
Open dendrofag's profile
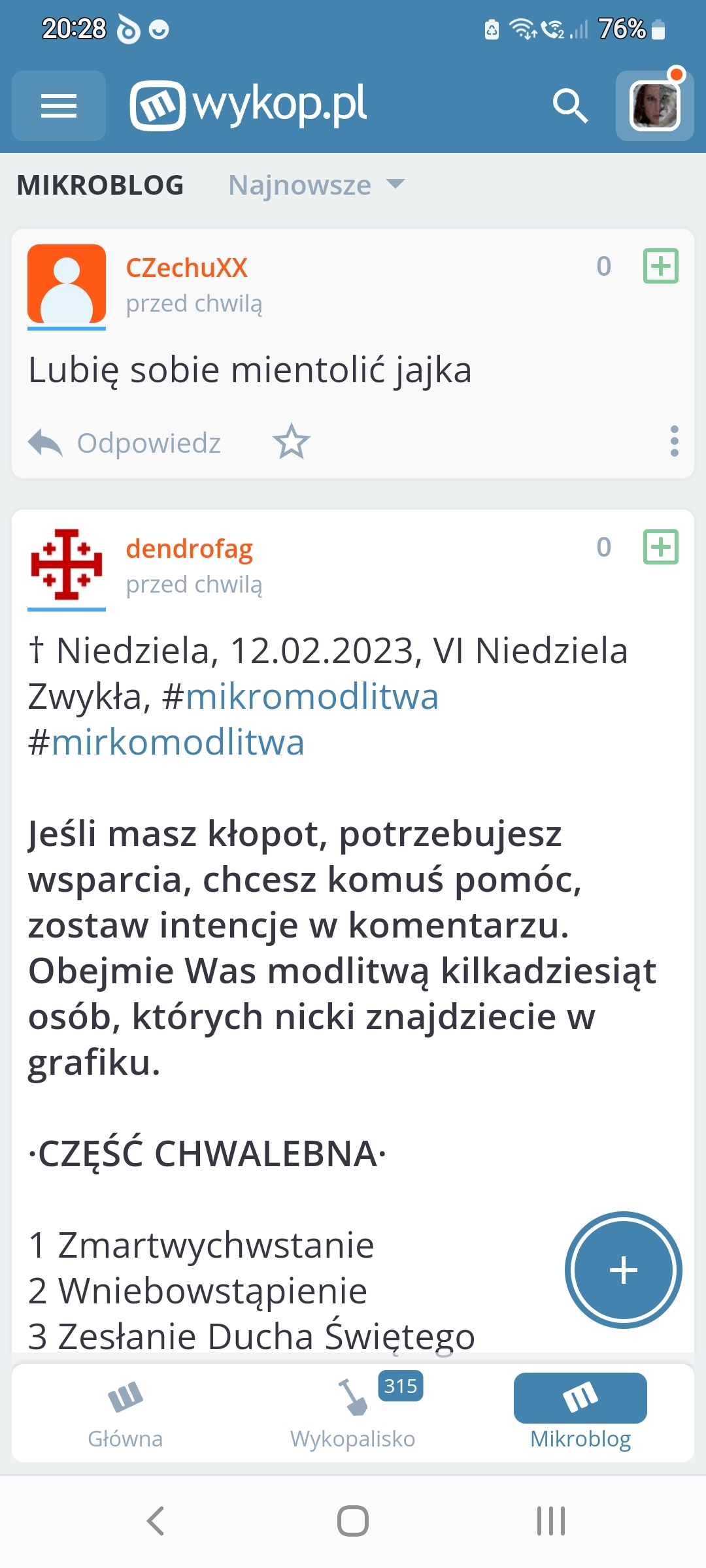click(189, 549)
